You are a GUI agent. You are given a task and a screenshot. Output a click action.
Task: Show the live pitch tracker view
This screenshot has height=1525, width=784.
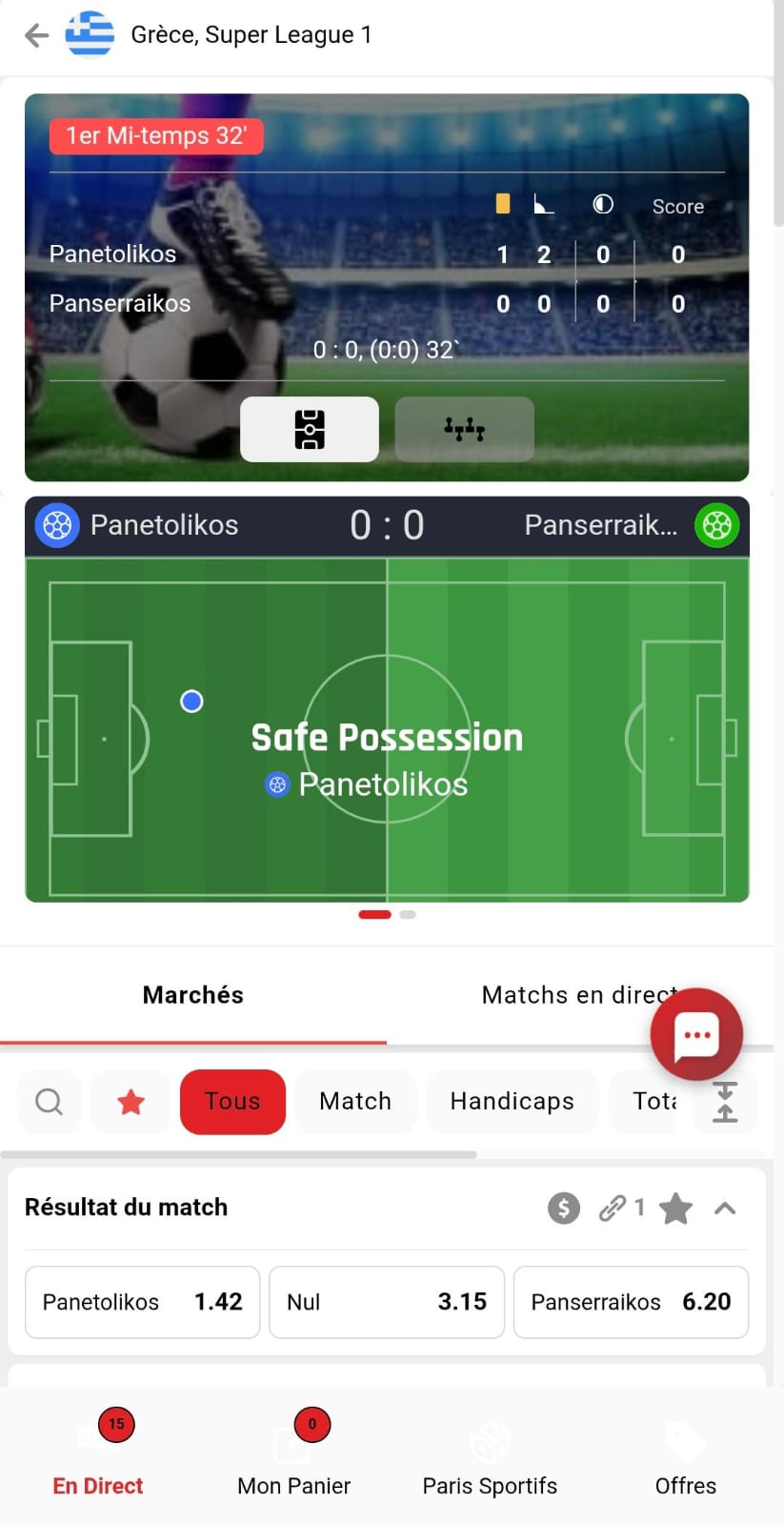(x=309, y=429)
